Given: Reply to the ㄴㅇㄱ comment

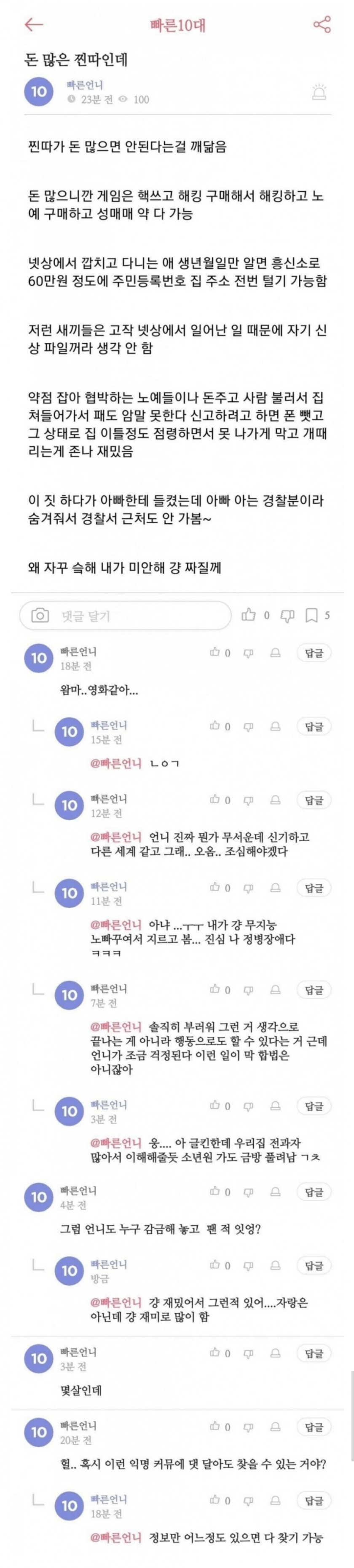Looking at the screenshot, I should tap(314, 726).
